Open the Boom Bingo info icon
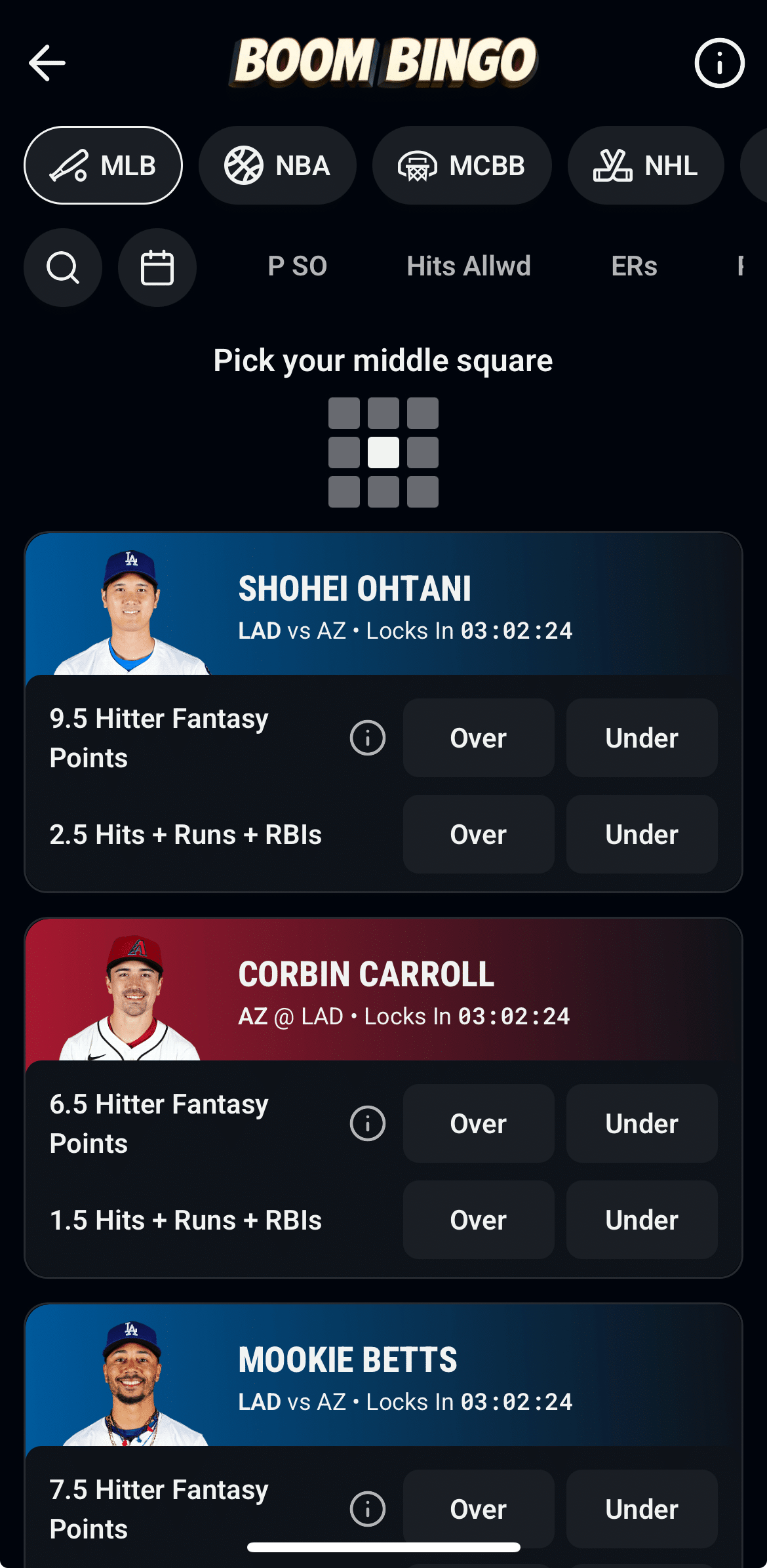767x1568 pixels. tap(719, 63)
